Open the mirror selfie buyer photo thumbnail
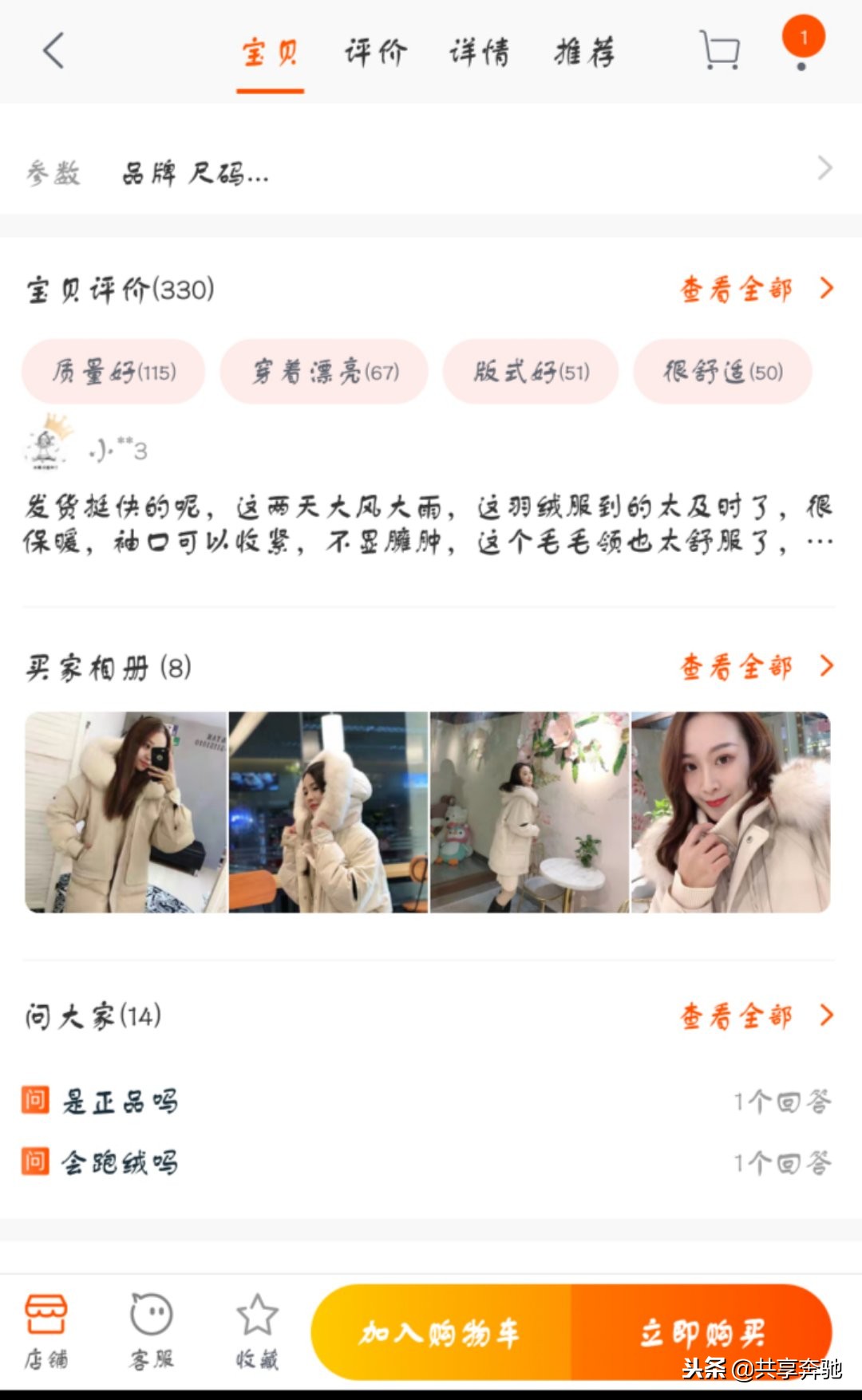The height and width of the screenshot is (1400, 862). 125,812
